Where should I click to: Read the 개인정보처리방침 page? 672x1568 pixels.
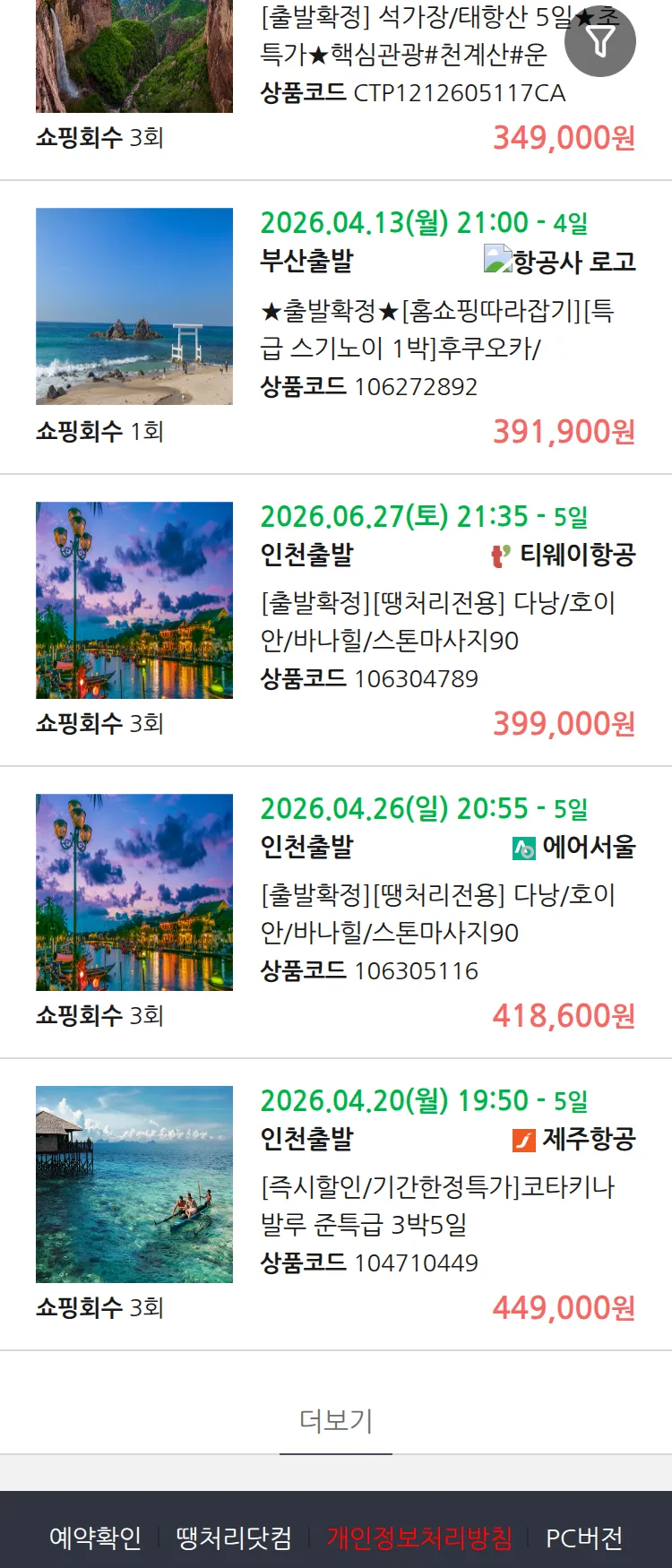419,1538
